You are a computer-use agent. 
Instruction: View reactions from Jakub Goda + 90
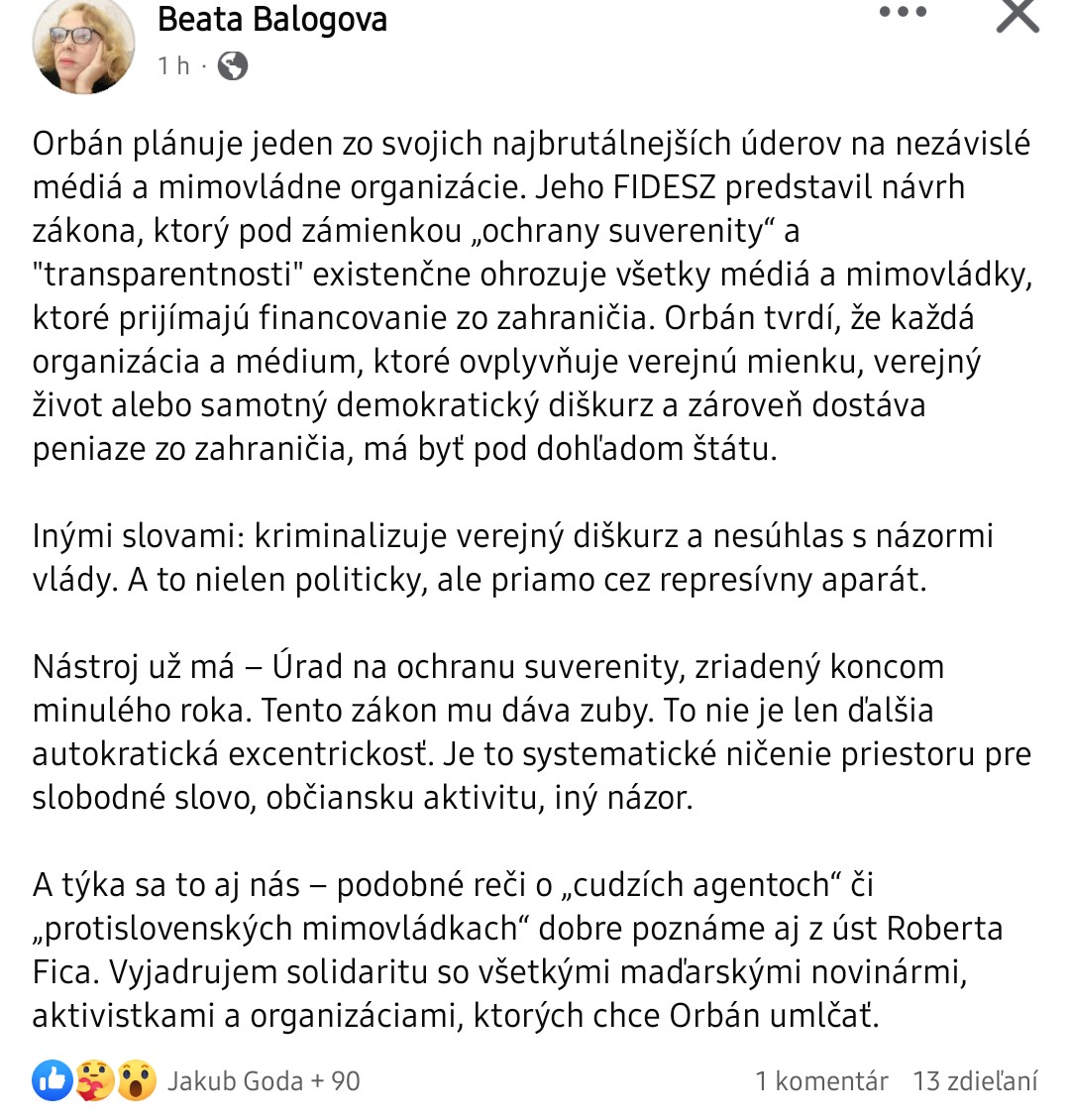pyautogui.click(x=263, y=1080)
